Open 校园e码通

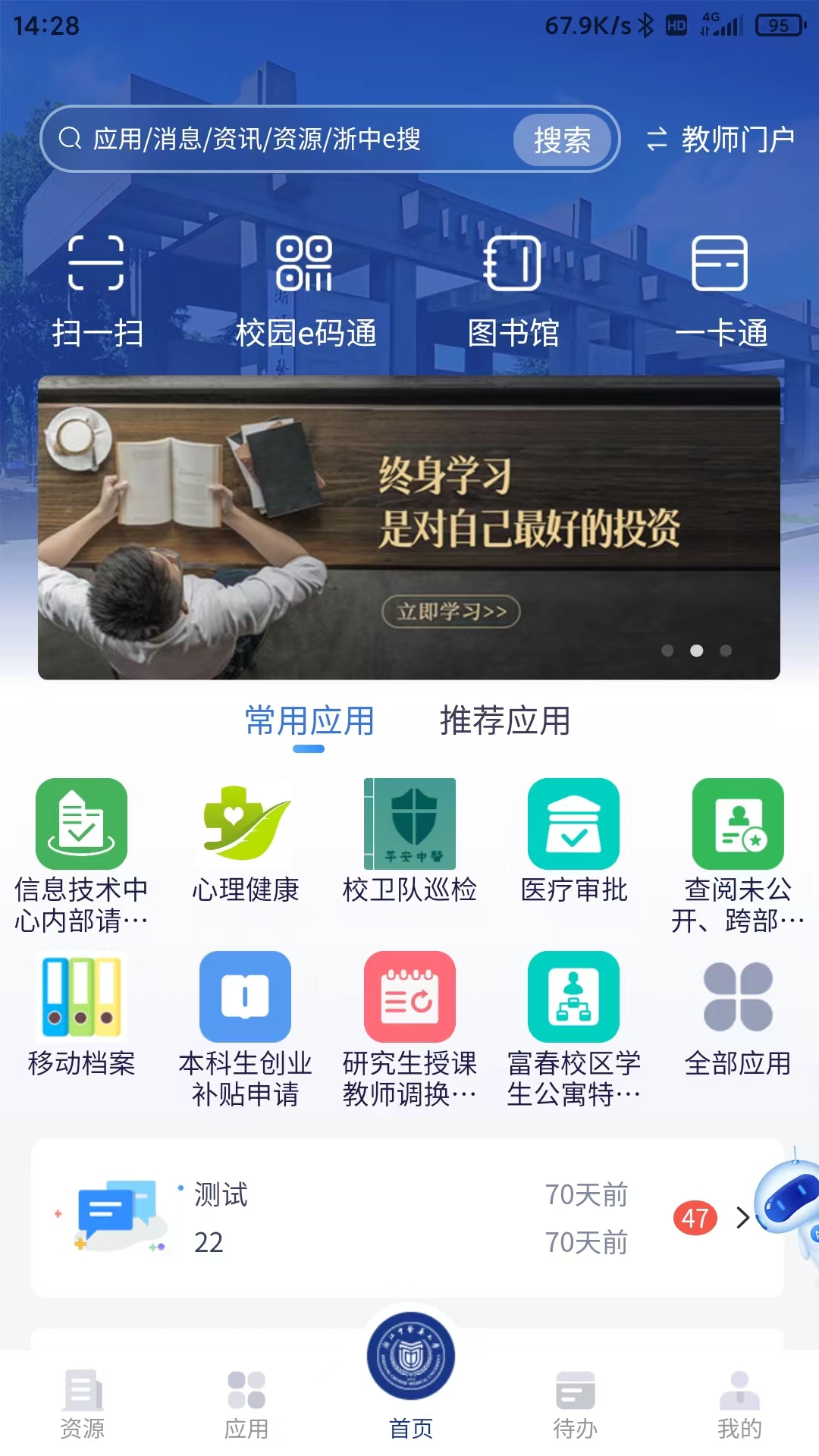(x=305, y=288)
